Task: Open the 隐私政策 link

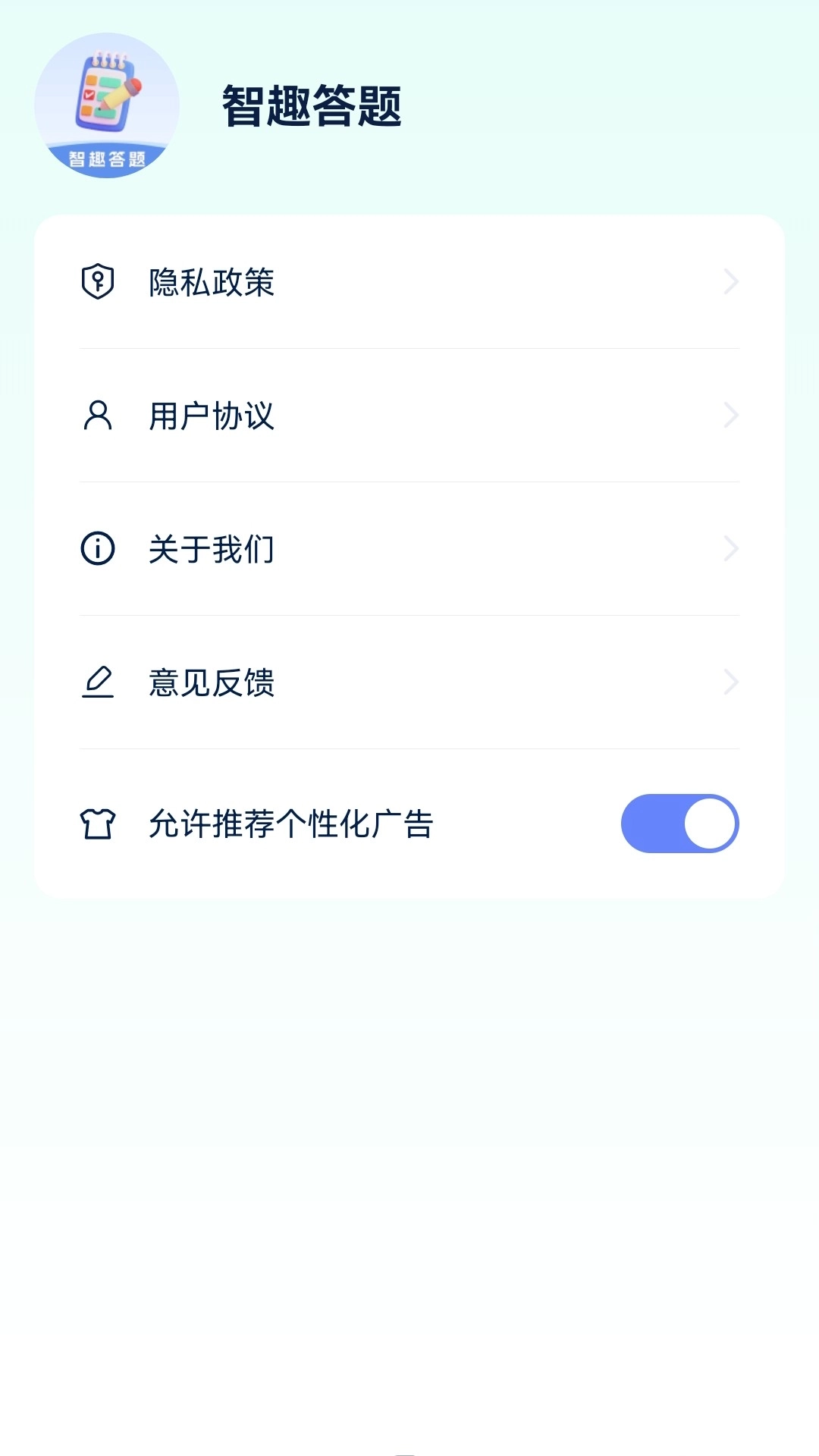Action: 212,282
